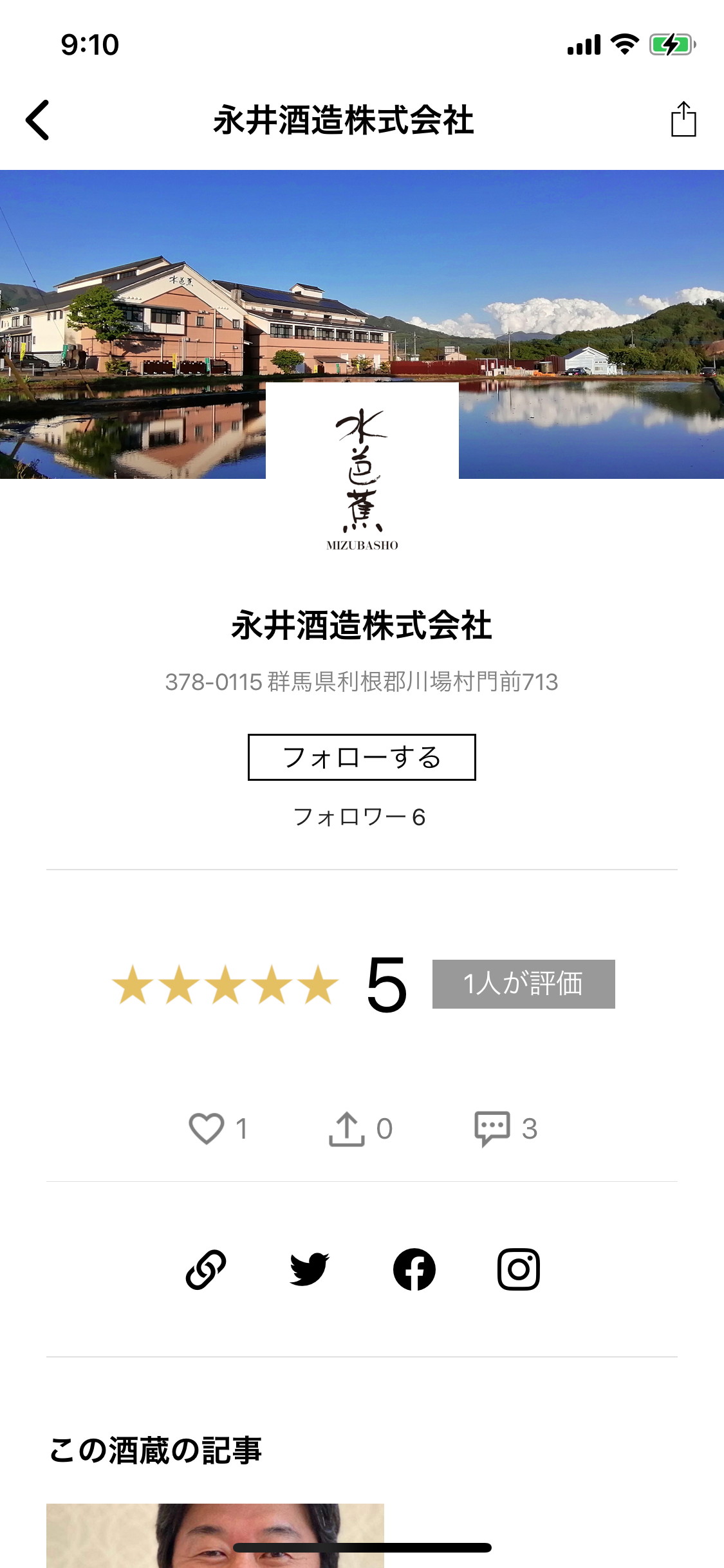Tap the フォローする button
This screenshot has width=724, height=1568.
tap(362, 757)
